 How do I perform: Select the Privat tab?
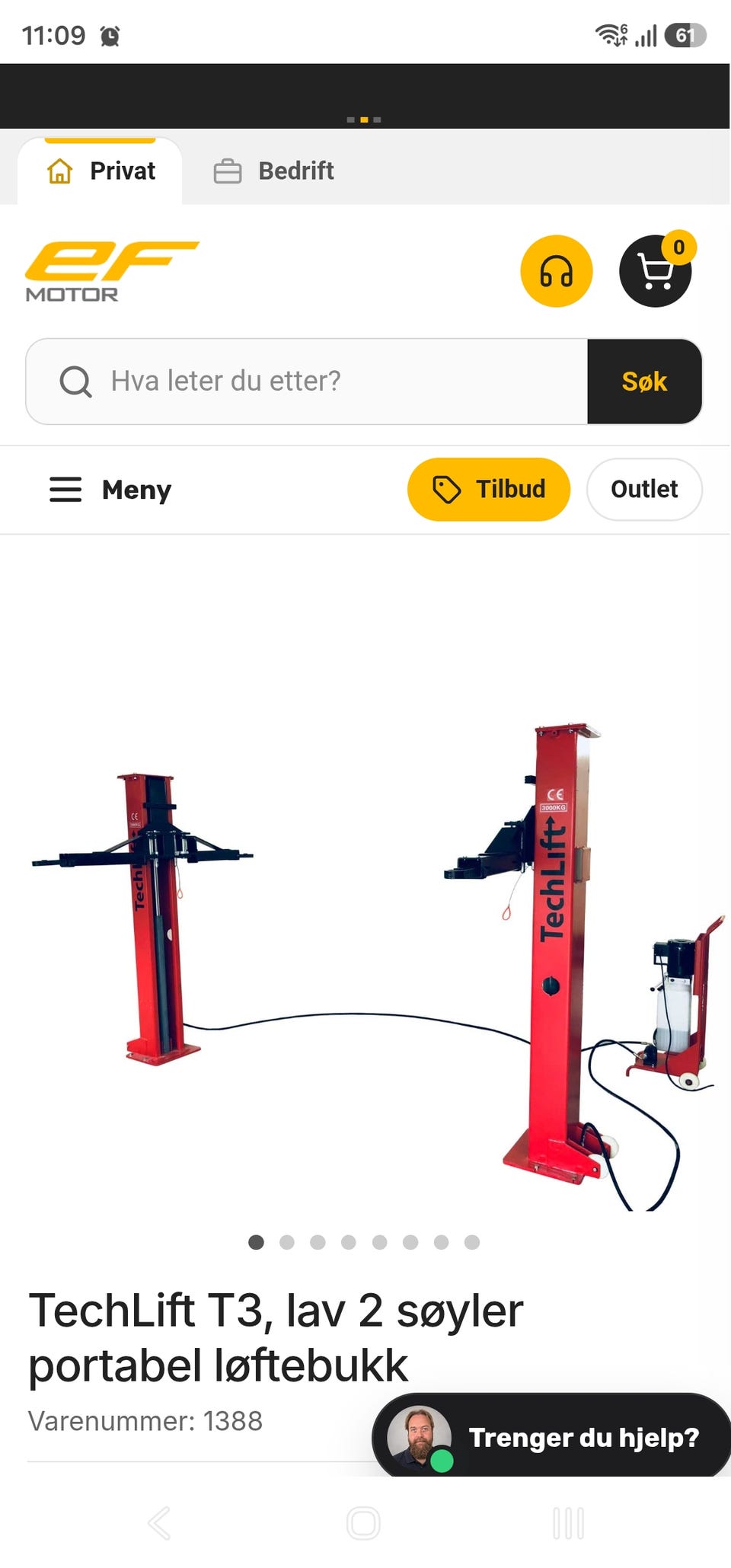(101, 171)
